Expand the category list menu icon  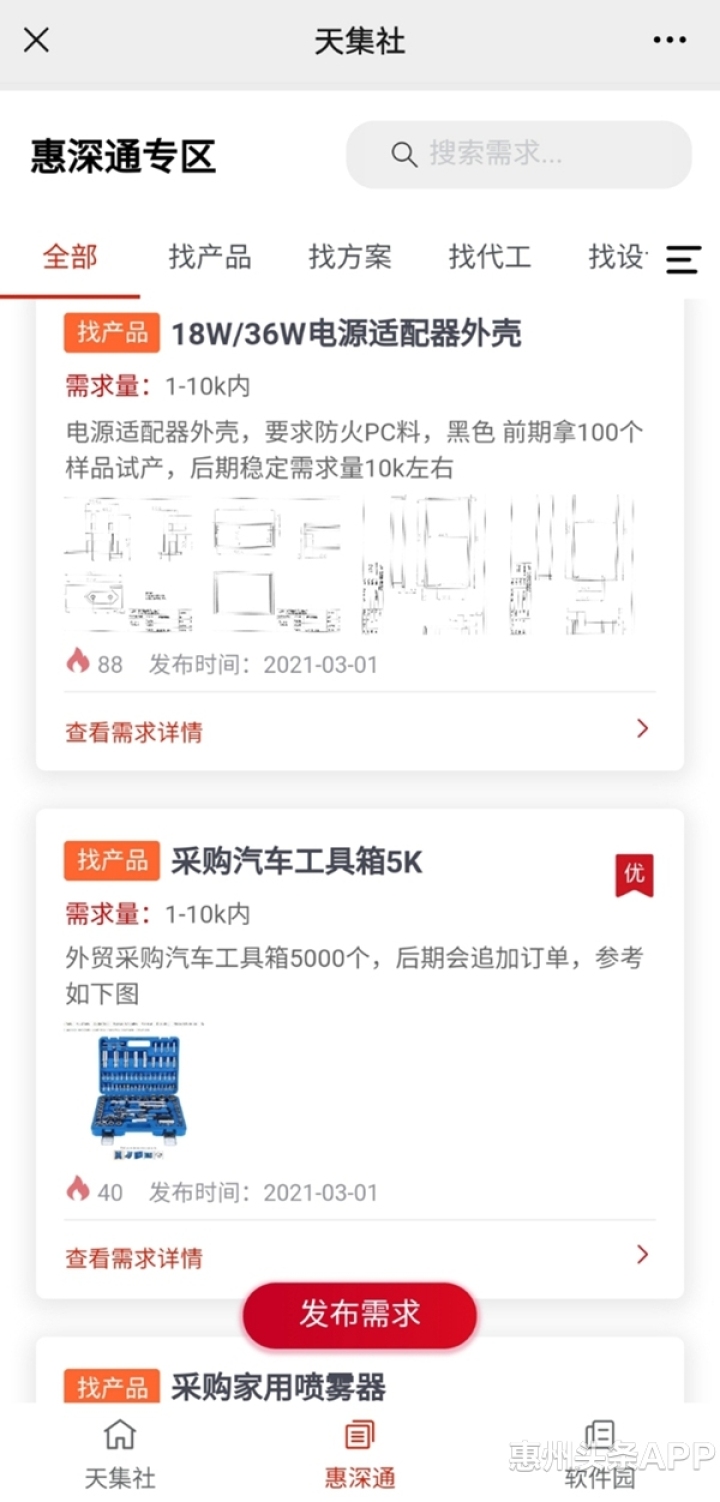coord(683,259)
